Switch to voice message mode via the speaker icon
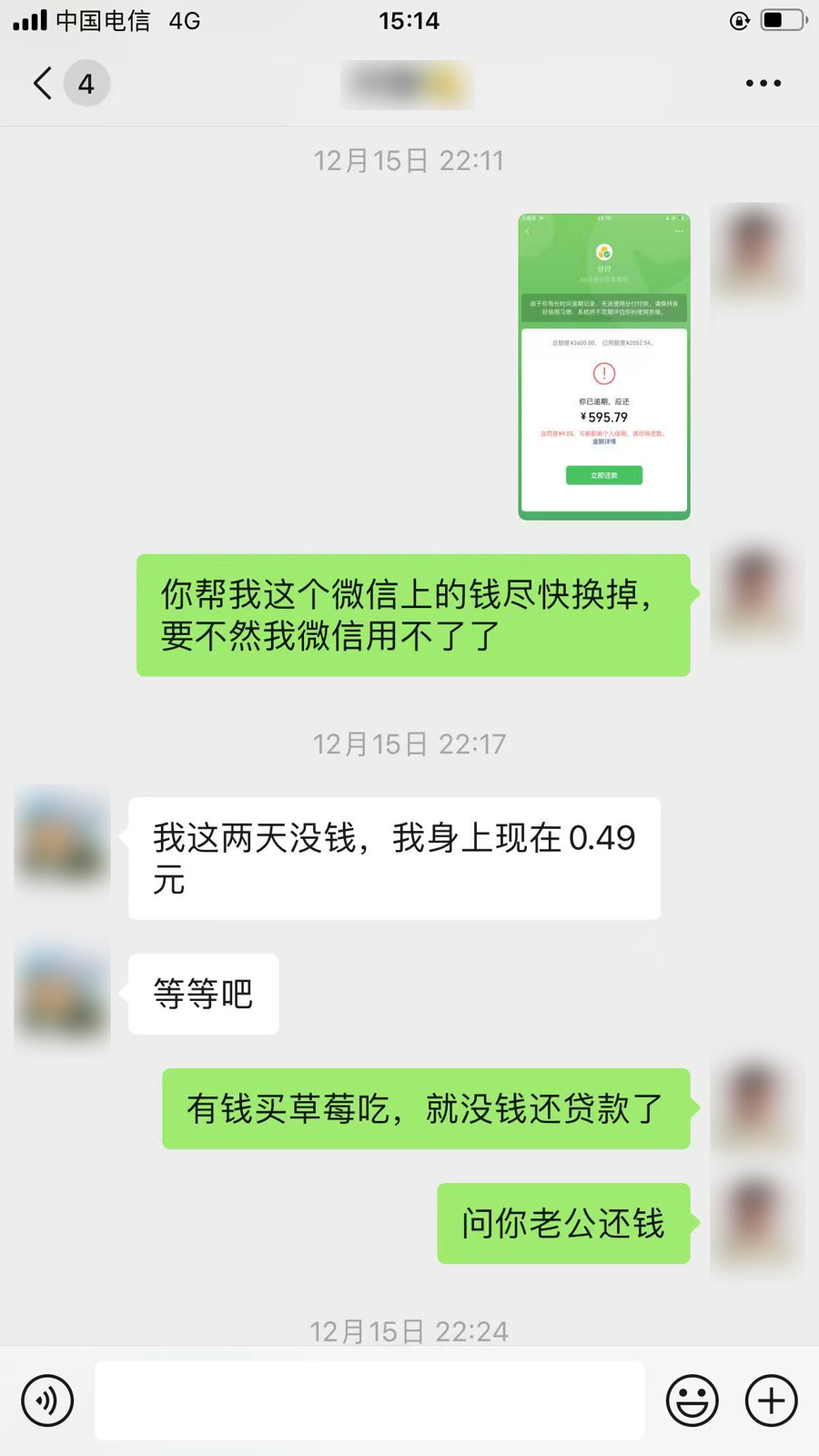 pyautogui.click(x=46, y=1400)
